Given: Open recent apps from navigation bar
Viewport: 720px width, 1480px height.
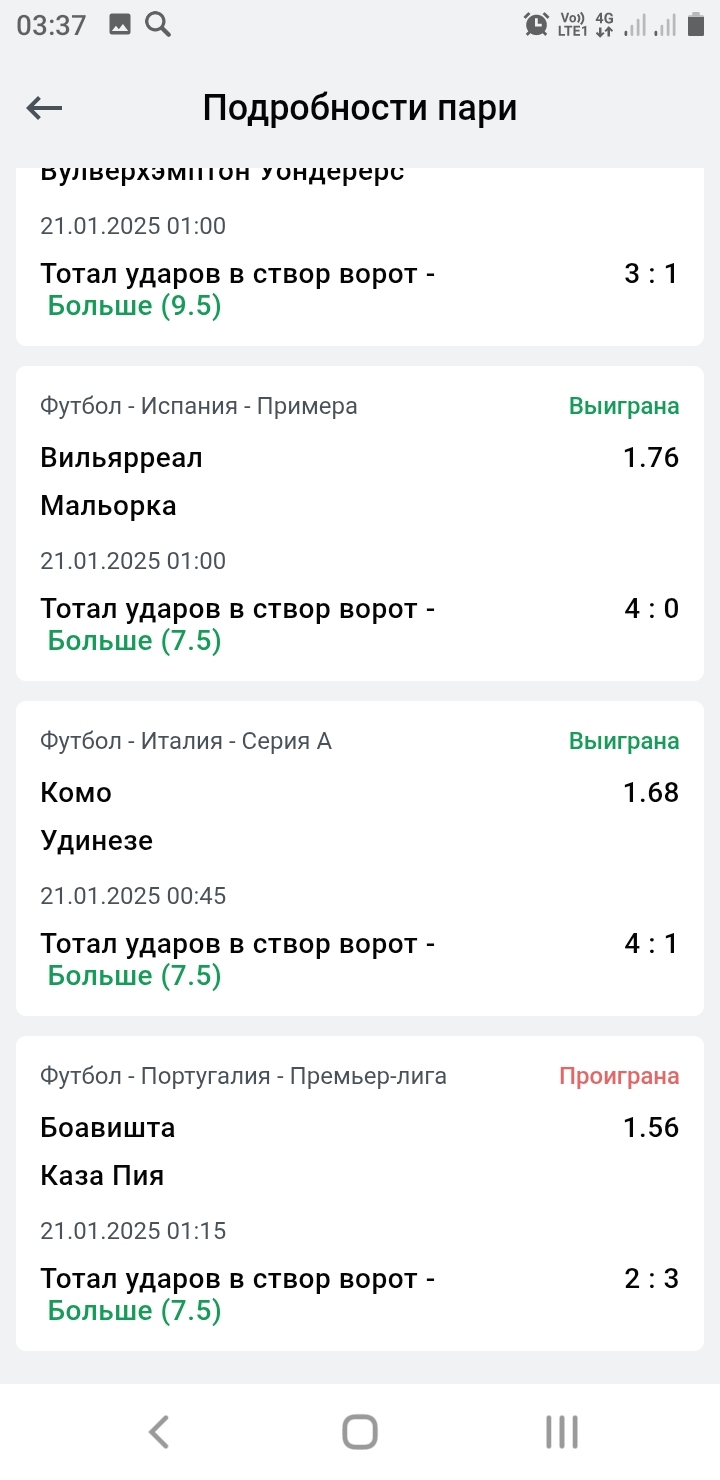Looking at the screenshot, I should click(x=562, y=1432).
